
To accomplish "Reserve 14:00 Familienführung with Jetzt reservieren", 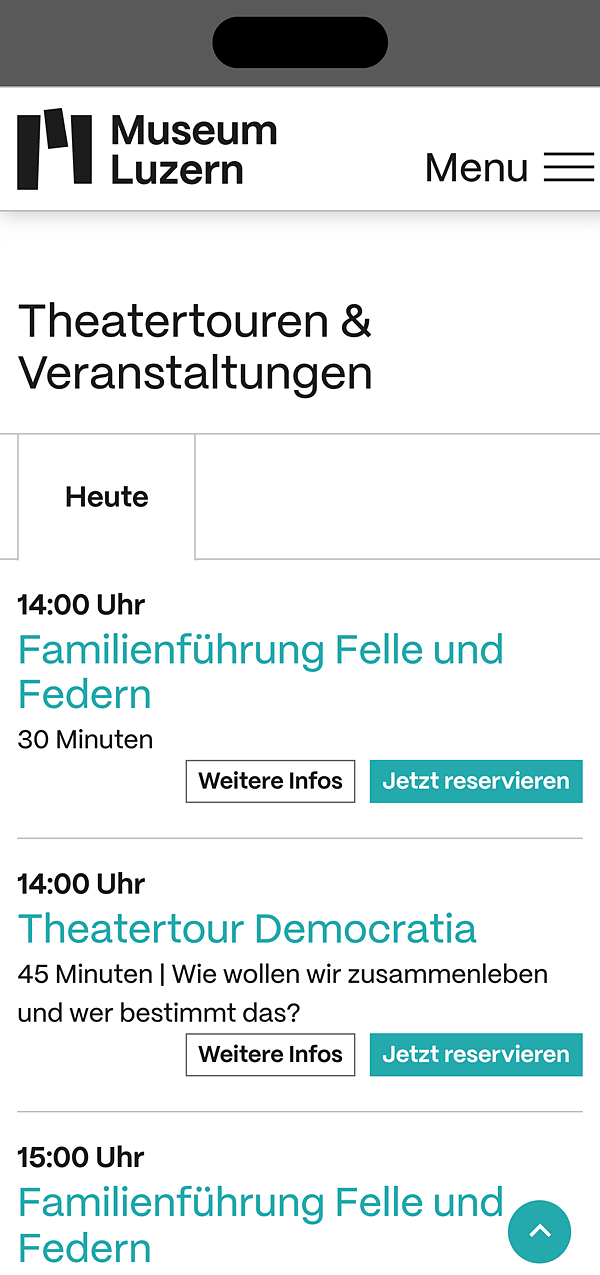I will tap(476, 781).
